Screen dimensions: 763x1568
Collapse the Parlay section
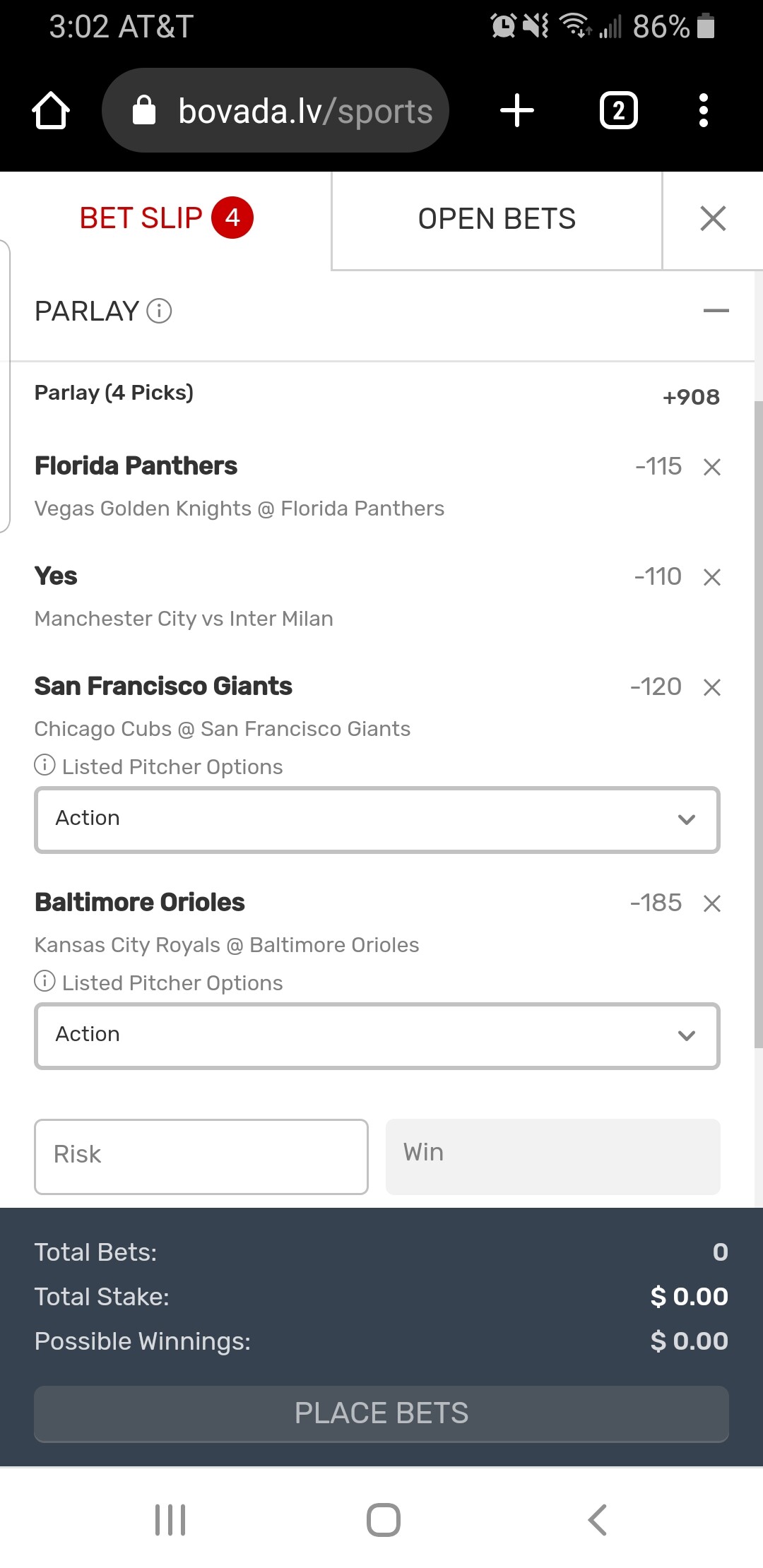(x=716, y=311)
